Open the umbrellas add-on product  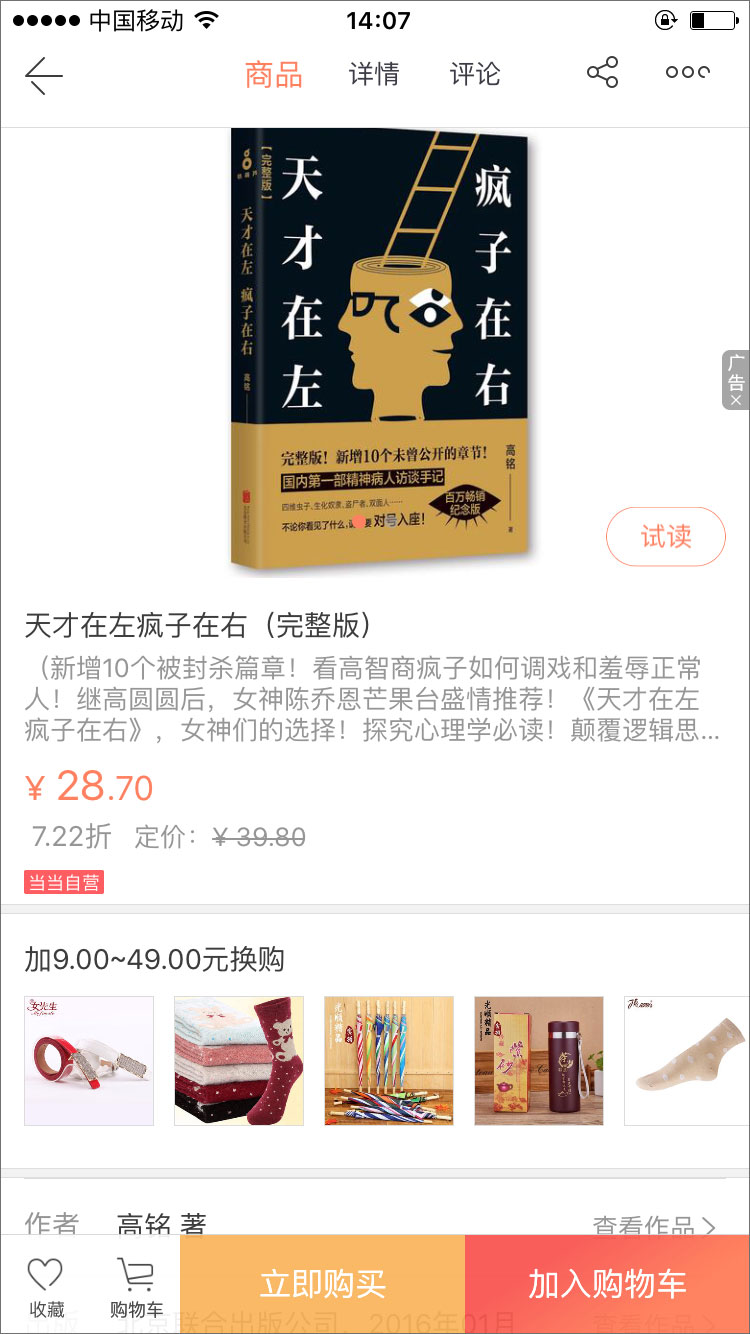pyautogui.click(x=389, y=1061)
